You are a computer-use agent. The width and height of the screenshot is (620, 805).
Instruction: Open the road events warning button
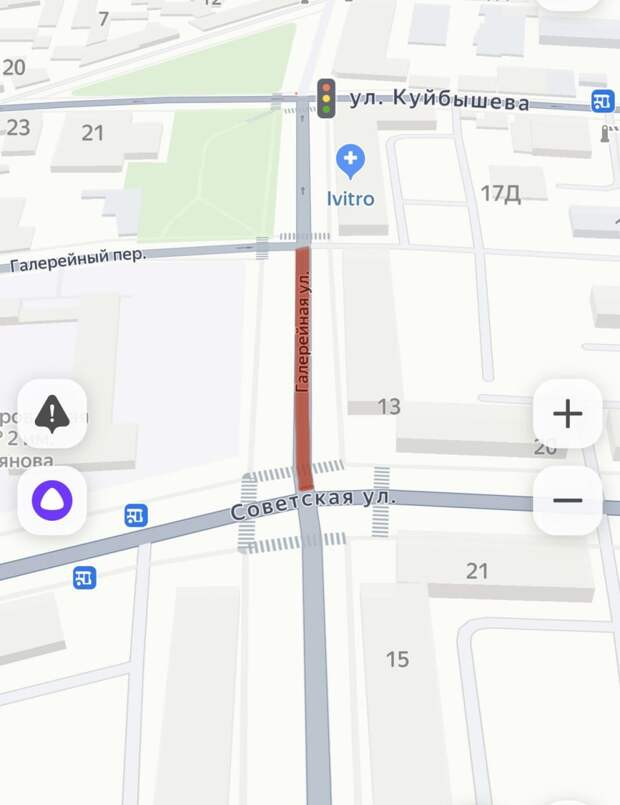[x=52, y=413]
